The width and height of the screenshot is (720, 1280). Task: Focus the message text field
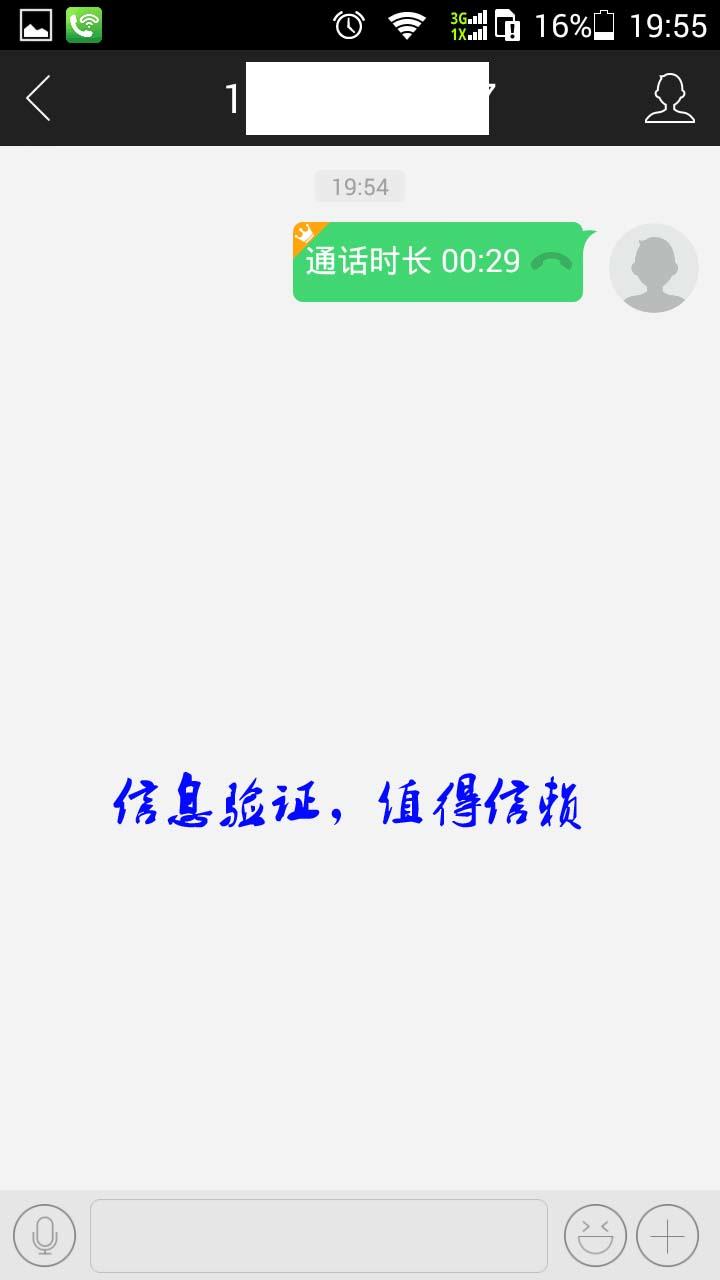(x=318, y=1236)
